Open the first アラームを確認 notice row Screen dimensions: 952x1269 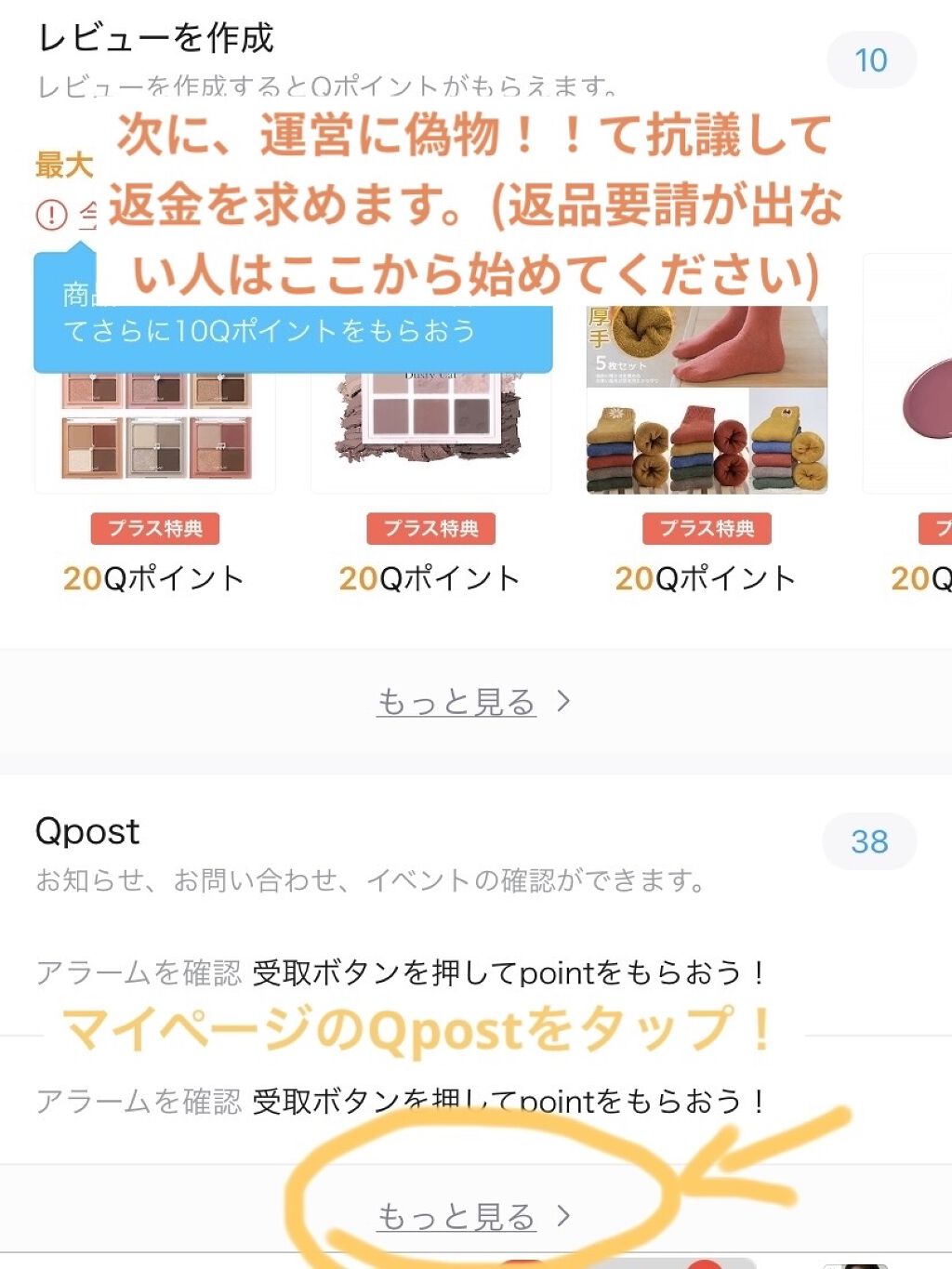[x=400, y=973]
